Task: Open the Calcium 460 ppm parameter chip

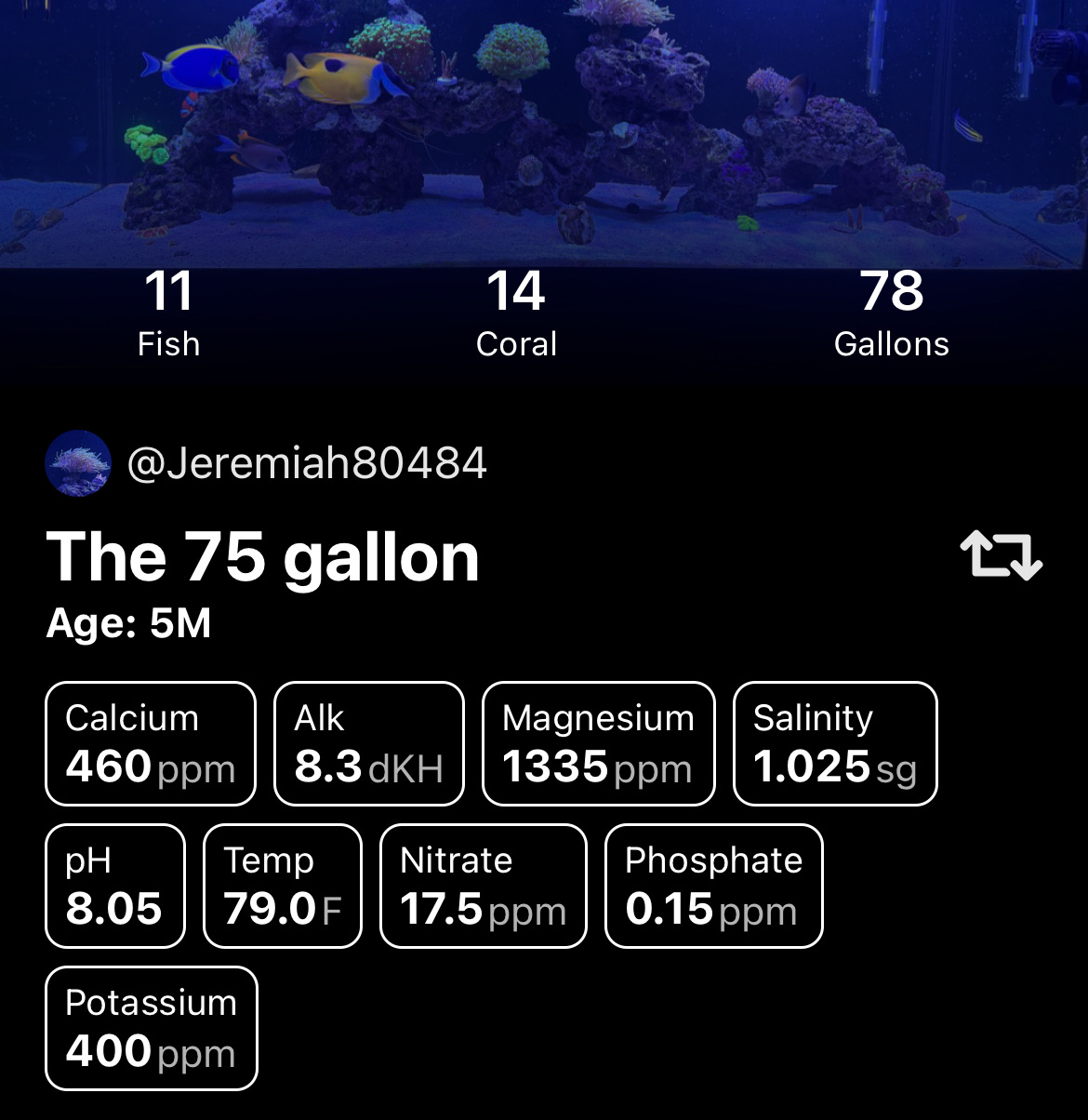Action: 151,744
